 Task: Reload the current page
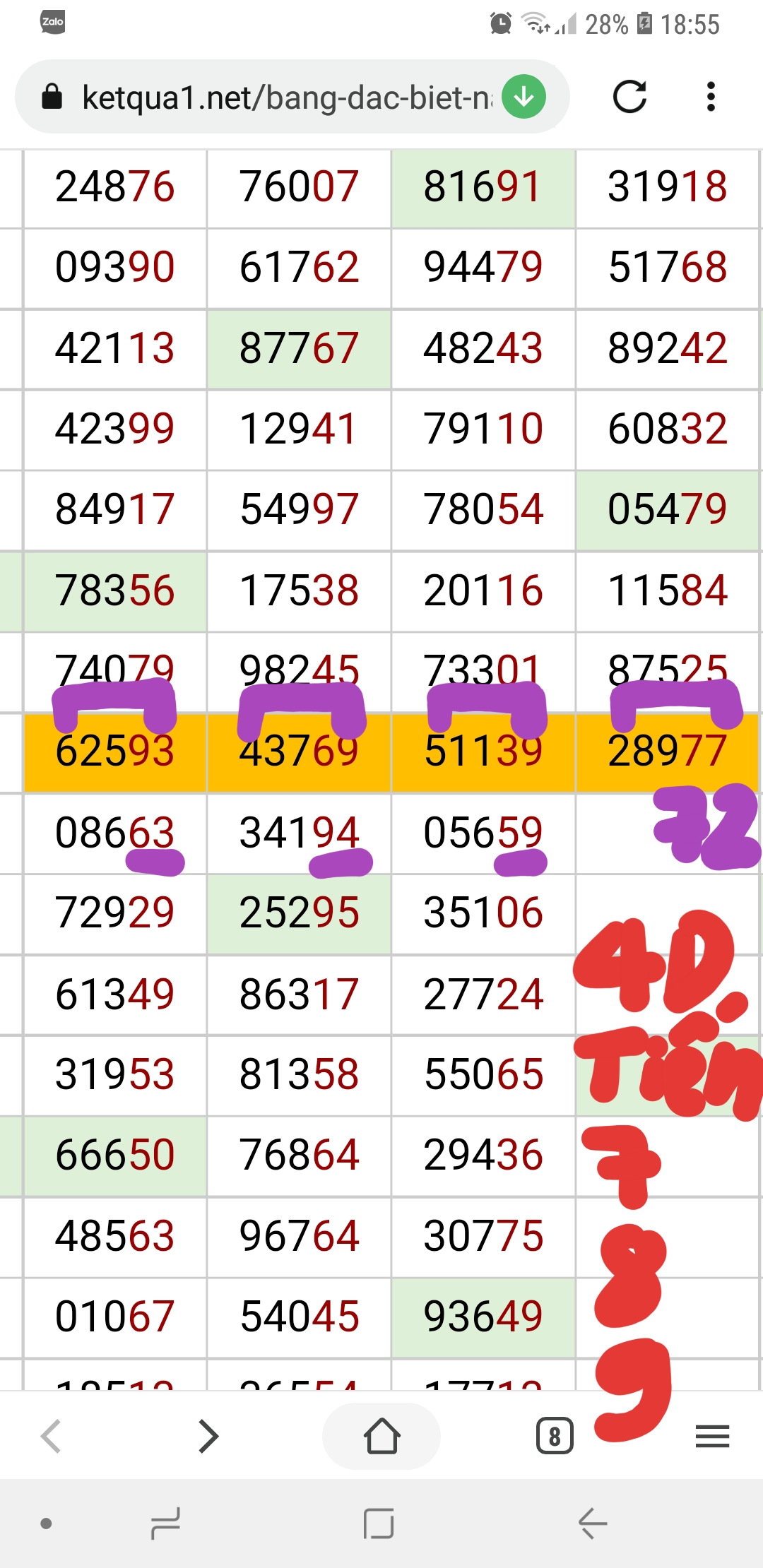pyautogui.click(x=629, y=97)
